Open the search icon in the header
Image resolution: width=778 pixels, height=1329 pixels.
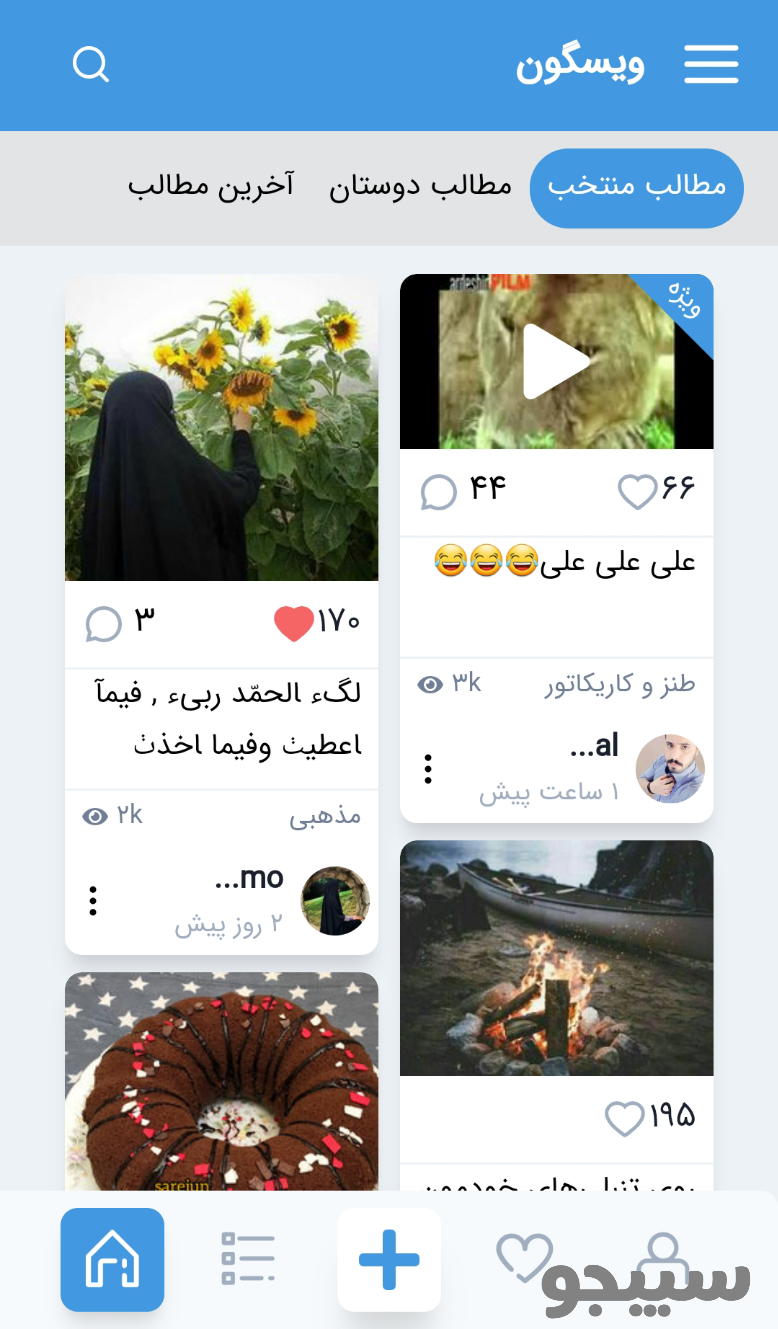[x=91, y=65]
